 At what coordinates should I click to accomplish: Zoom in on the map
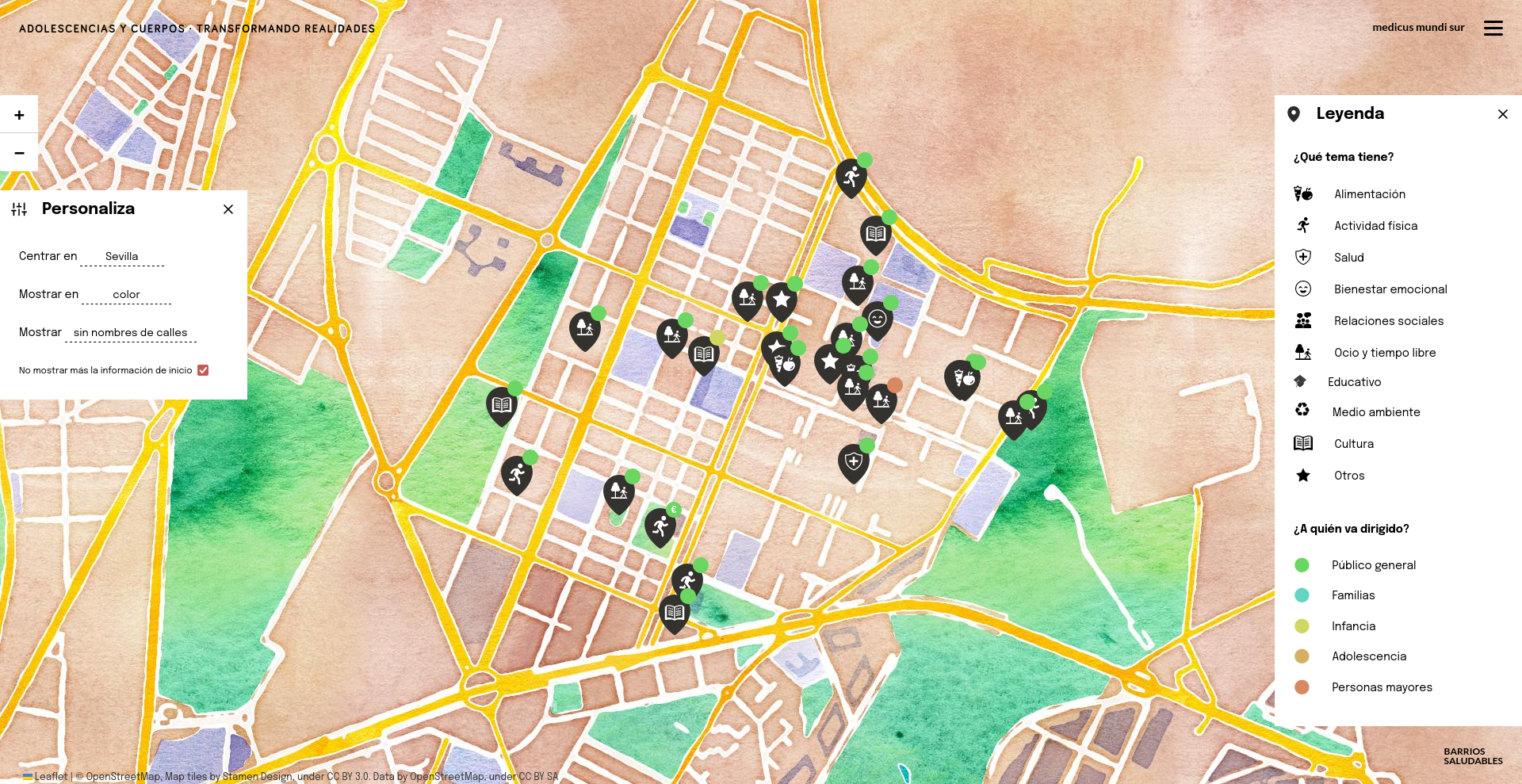tap(19, 115)
